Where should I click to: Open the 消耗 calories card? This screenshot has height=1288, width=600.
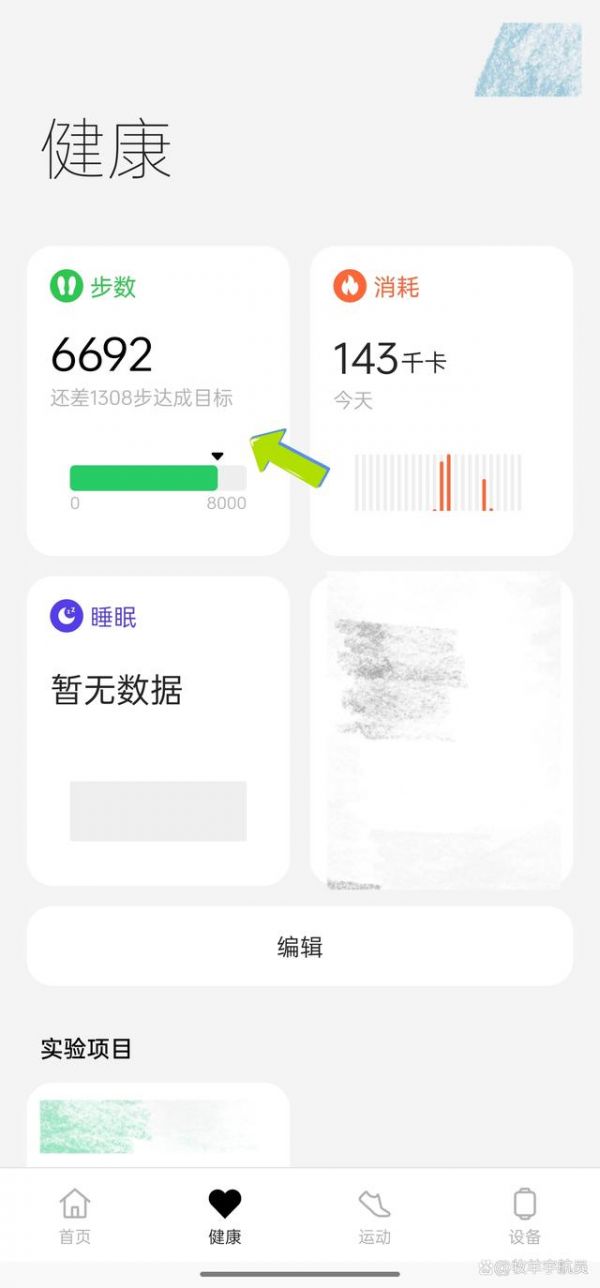pos(441,400)
